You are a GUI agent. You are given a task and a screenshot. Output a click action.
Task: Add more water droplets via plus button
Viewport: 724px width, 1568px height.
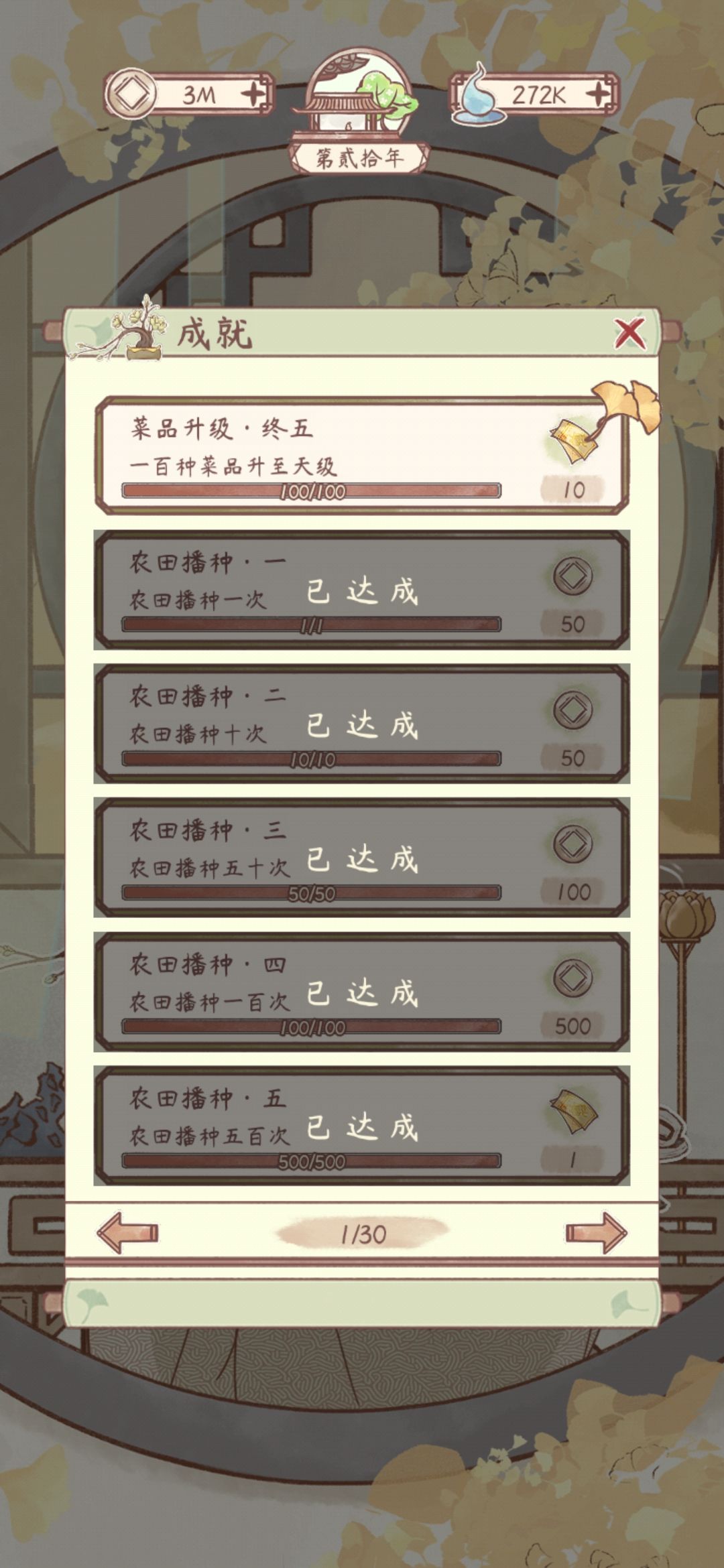[x=598, y=94]
